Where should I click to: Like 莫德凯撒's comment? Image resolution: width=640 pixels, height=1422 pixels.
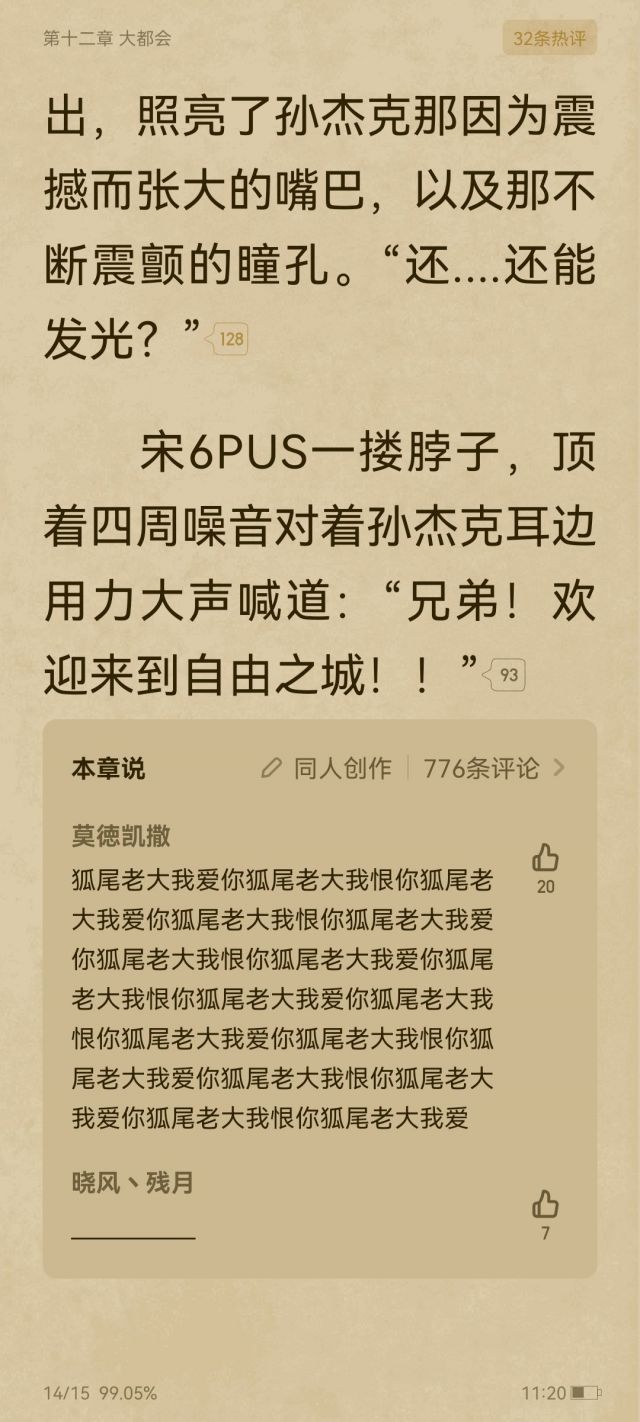pyautogui.click(x=545, y=868)
